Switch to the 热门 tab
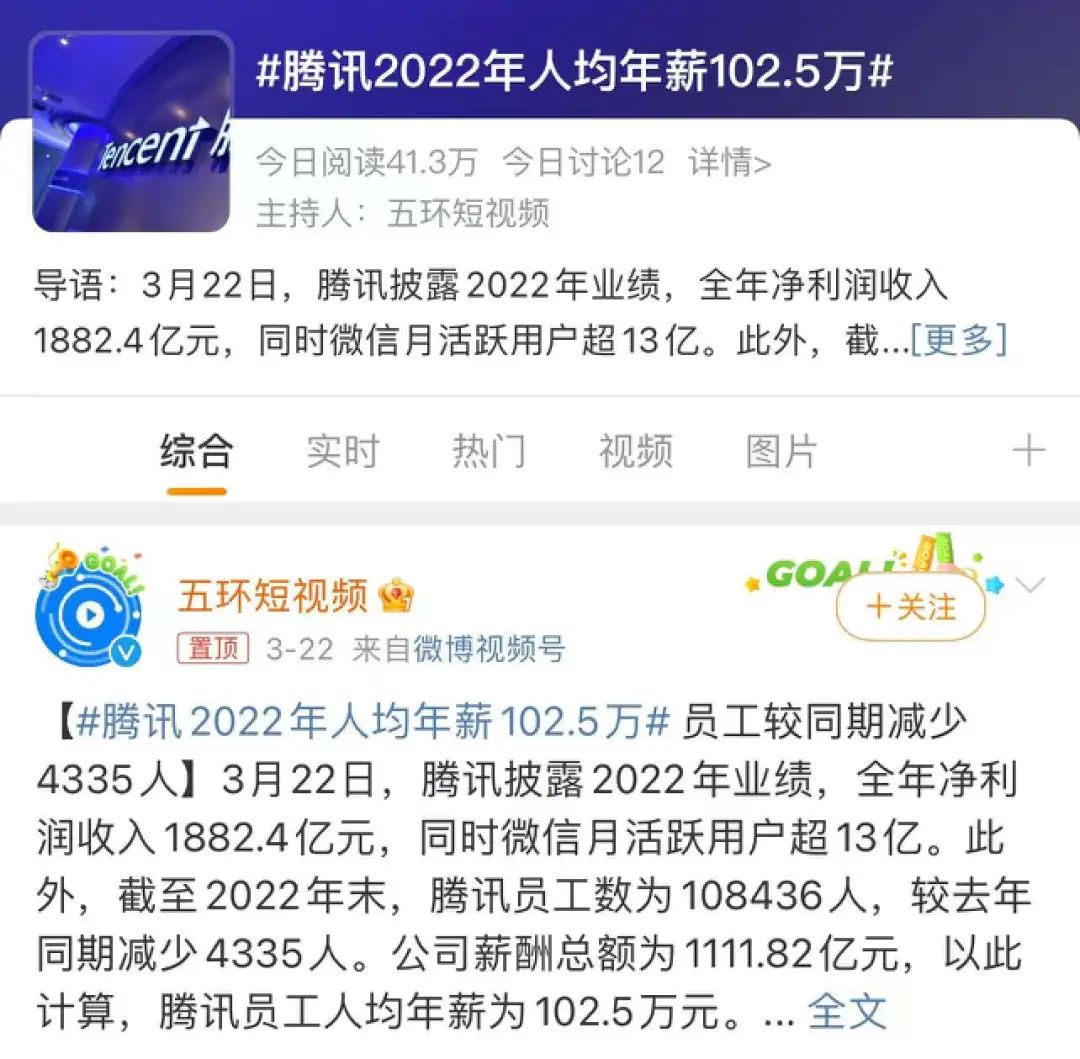The image size is (1080, 1059). point(489,452)
